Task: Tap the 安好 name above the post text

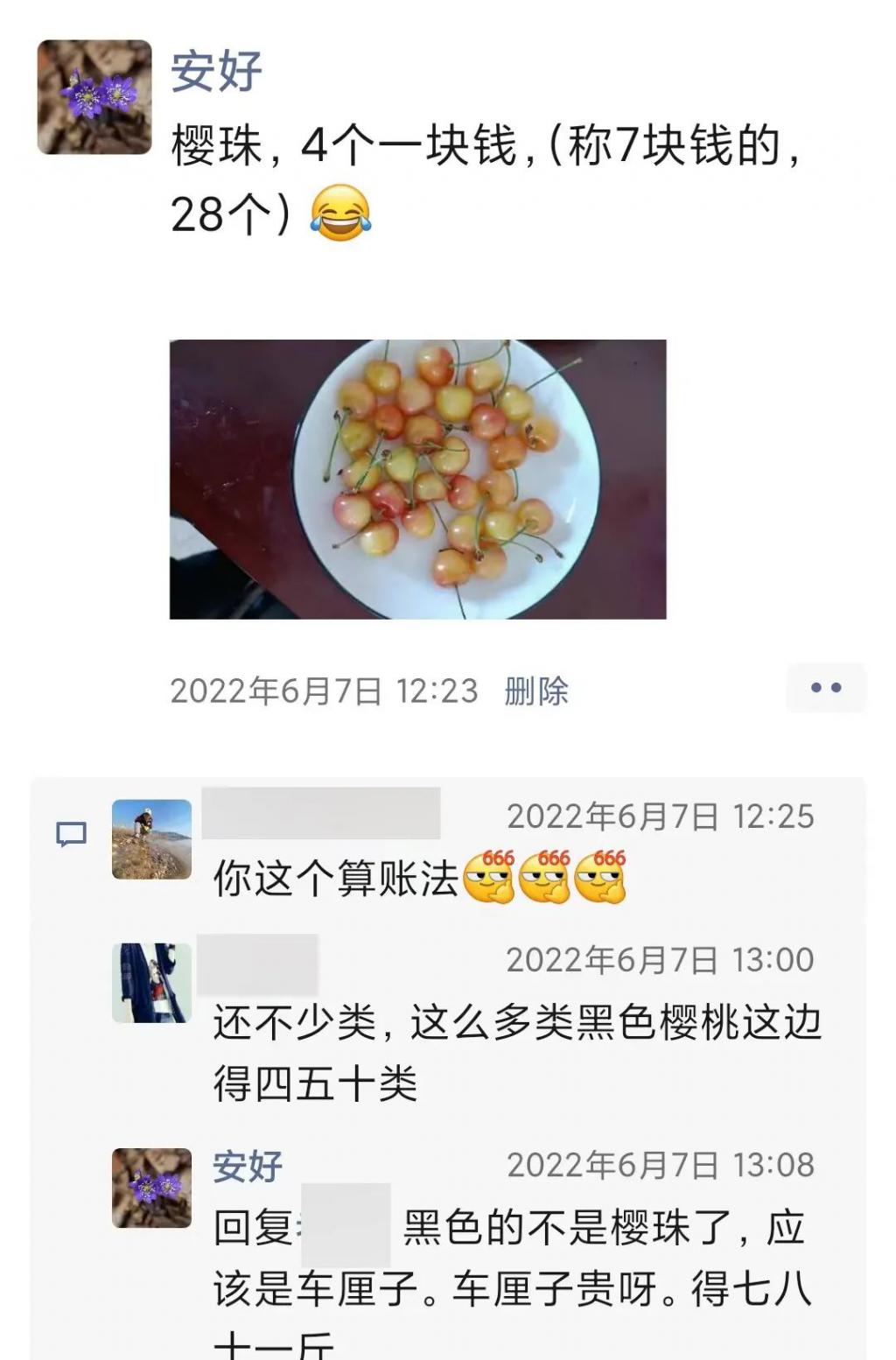Action: point(216,72)
